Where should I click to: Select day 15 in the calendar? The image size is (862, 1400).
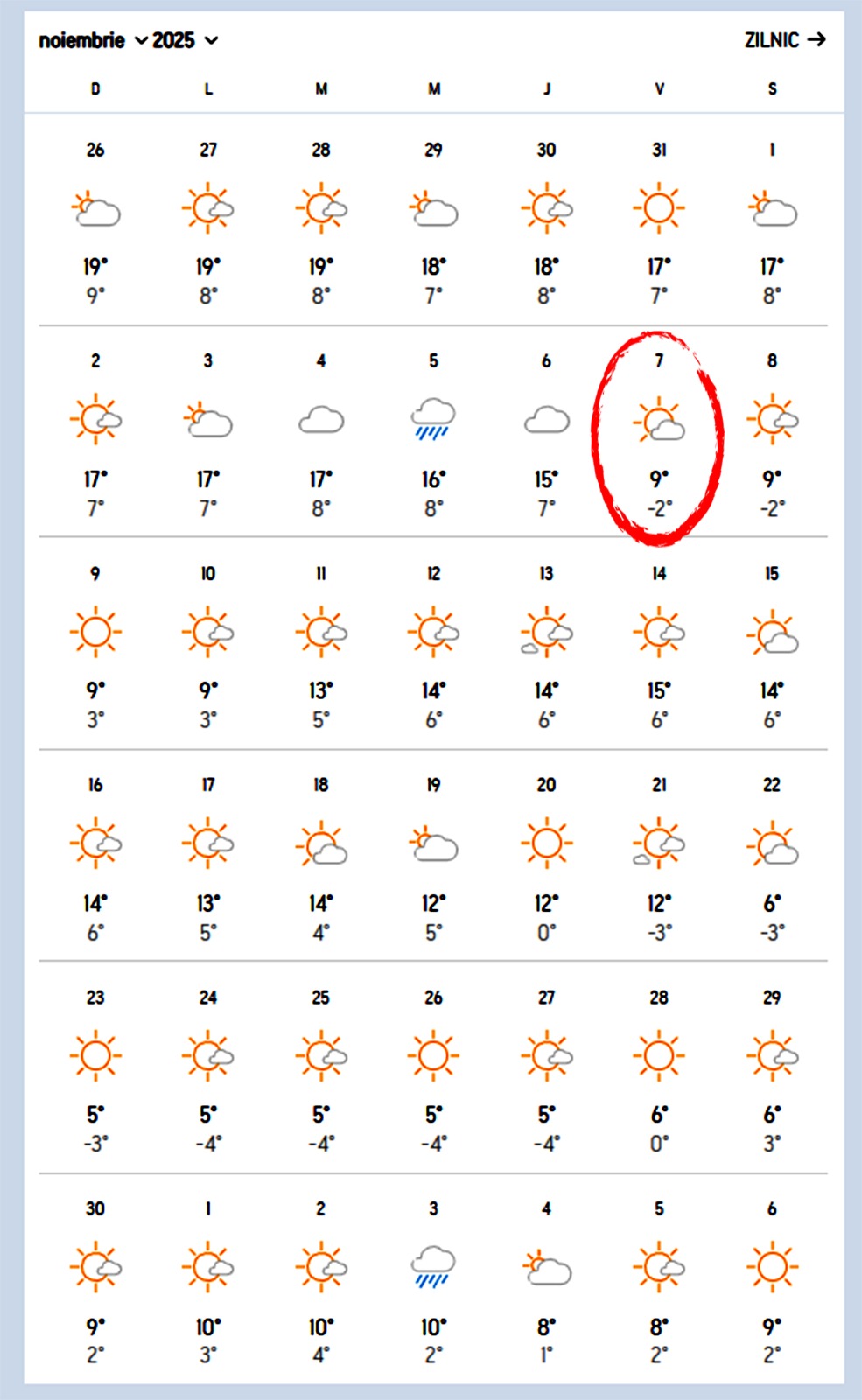pyautogui.click(x=772, y=645)
